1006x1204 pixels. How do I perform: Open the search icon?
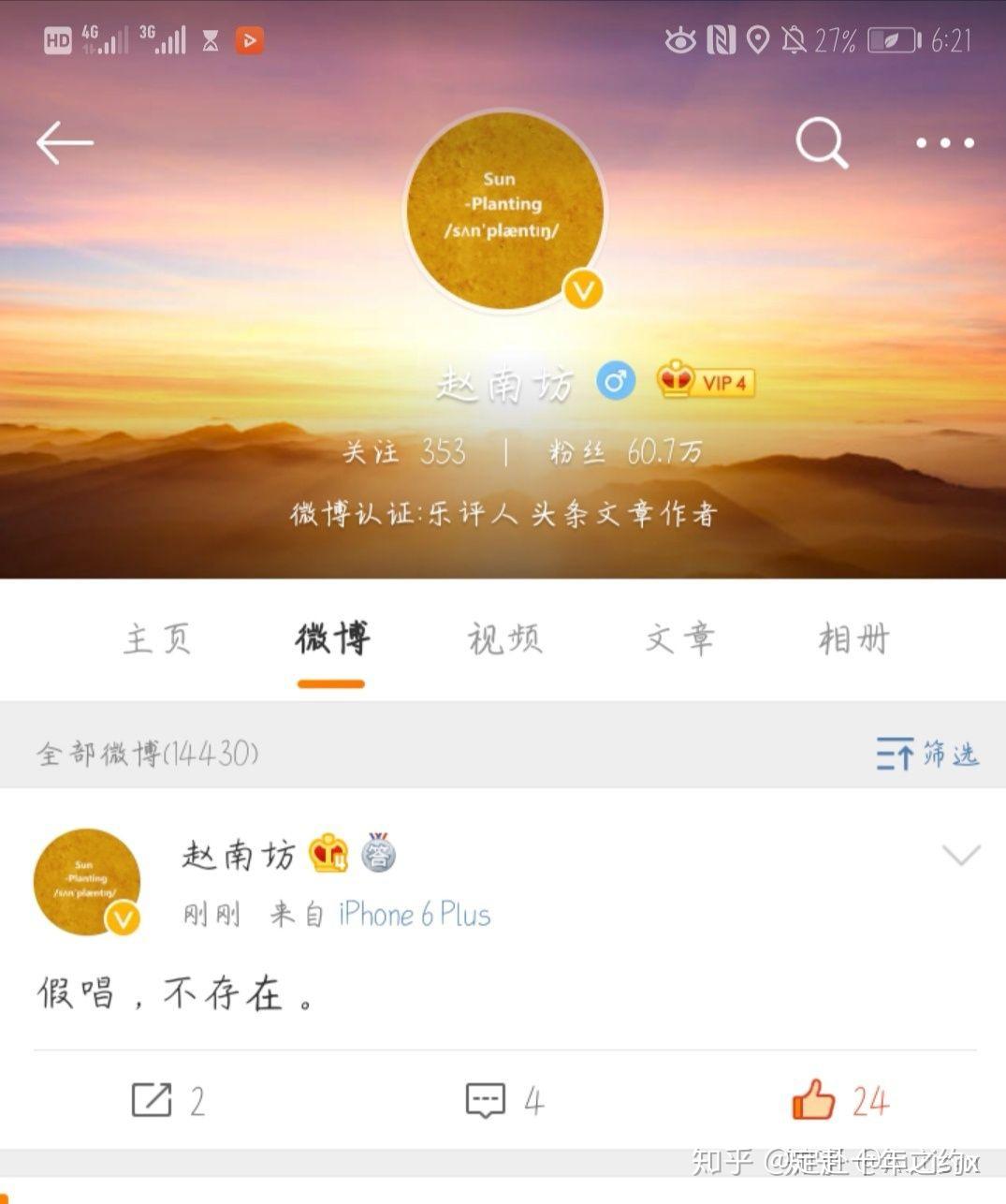tap(821, 142)
